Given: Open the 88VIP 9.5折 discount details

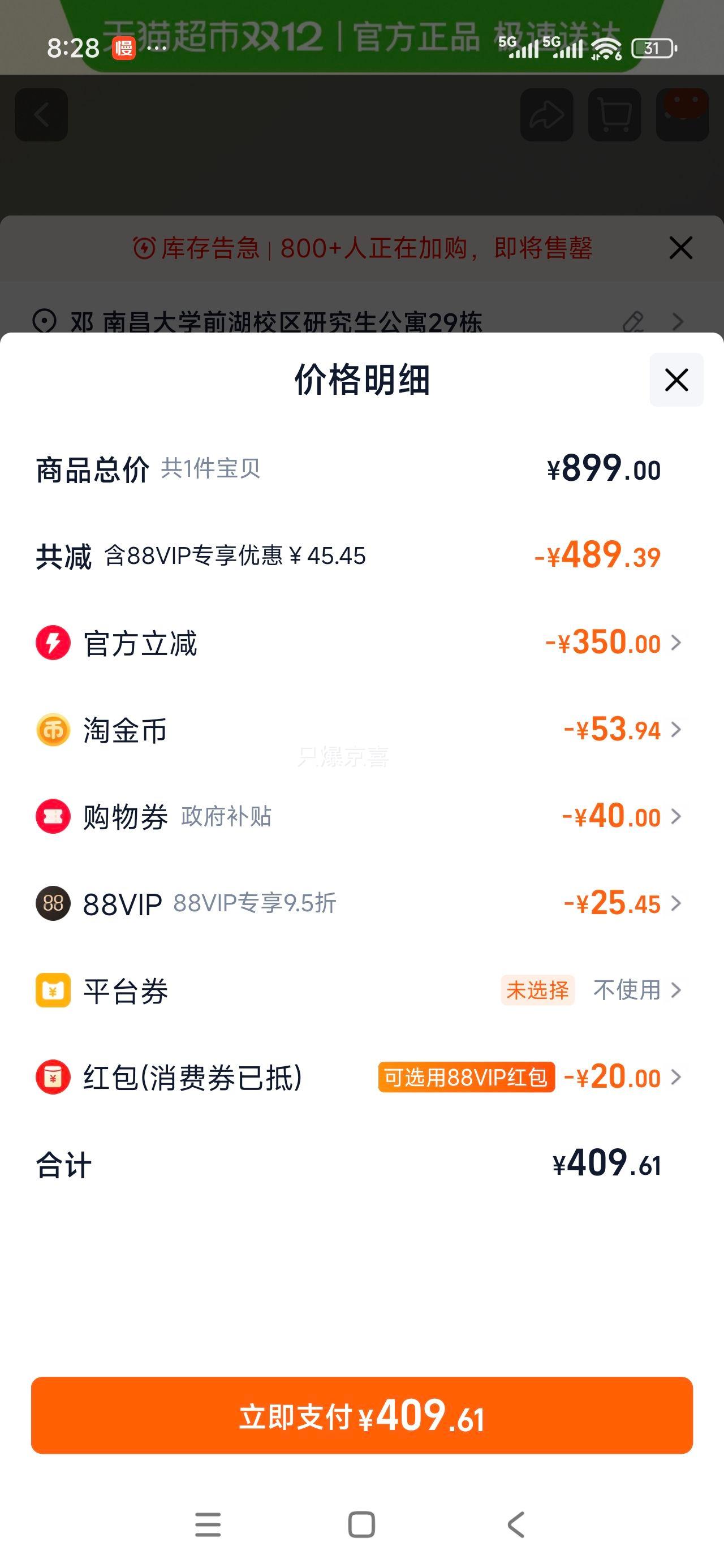Looking at the screenshot, I should pos(676,904).
